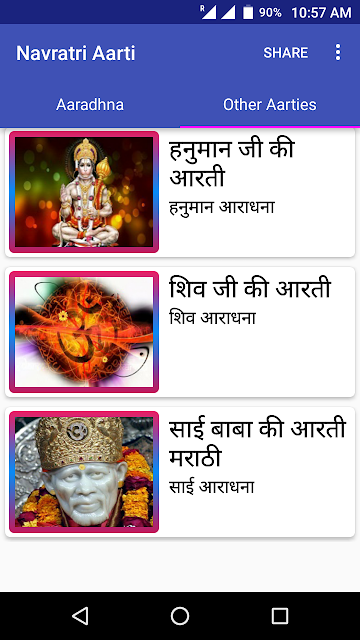This screenshot has height=640, width=360.
Task: Tap the system home button
Action: (180, 616)
